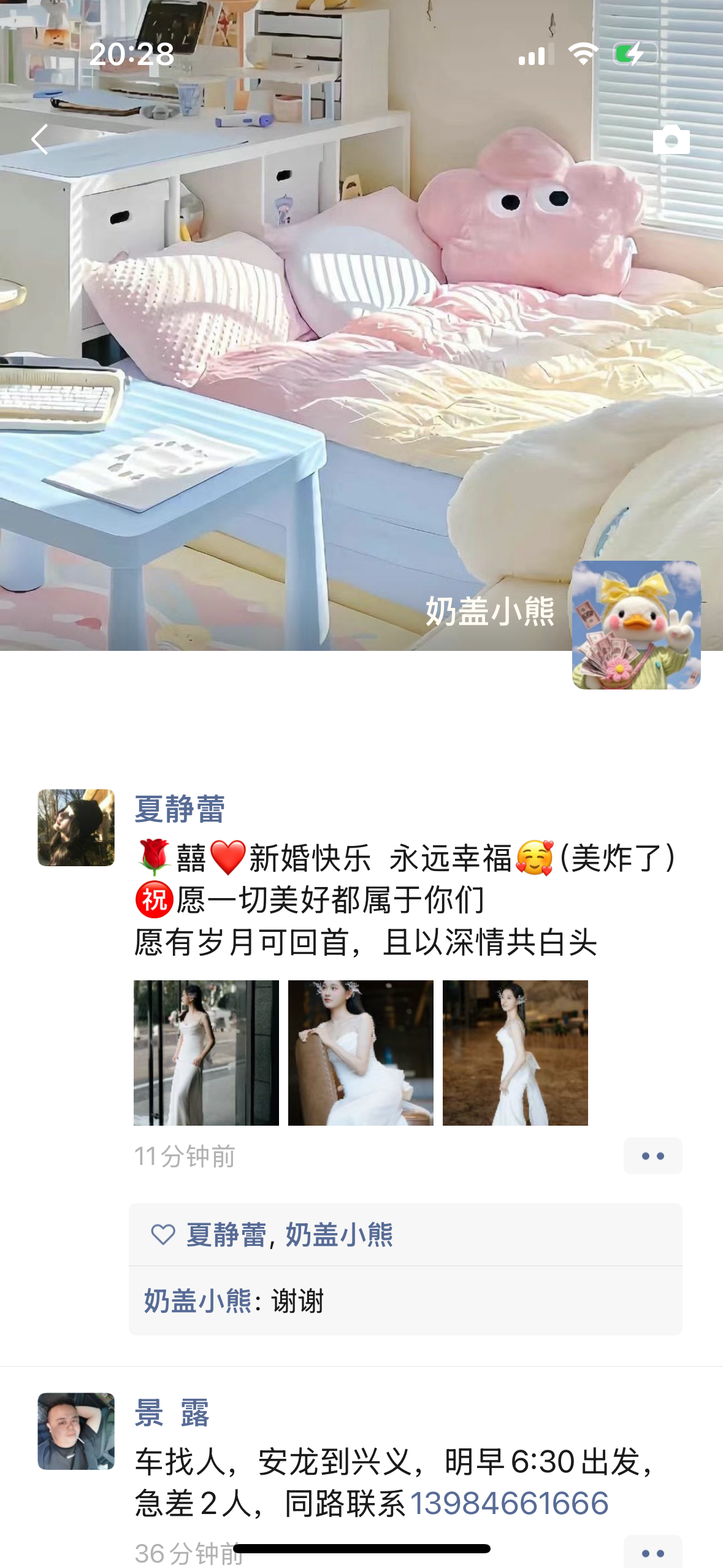Viewport: 723px width, 1568px height.
Task: Open like/comment menu on 夏静蕾's post
Action: 652,1156
